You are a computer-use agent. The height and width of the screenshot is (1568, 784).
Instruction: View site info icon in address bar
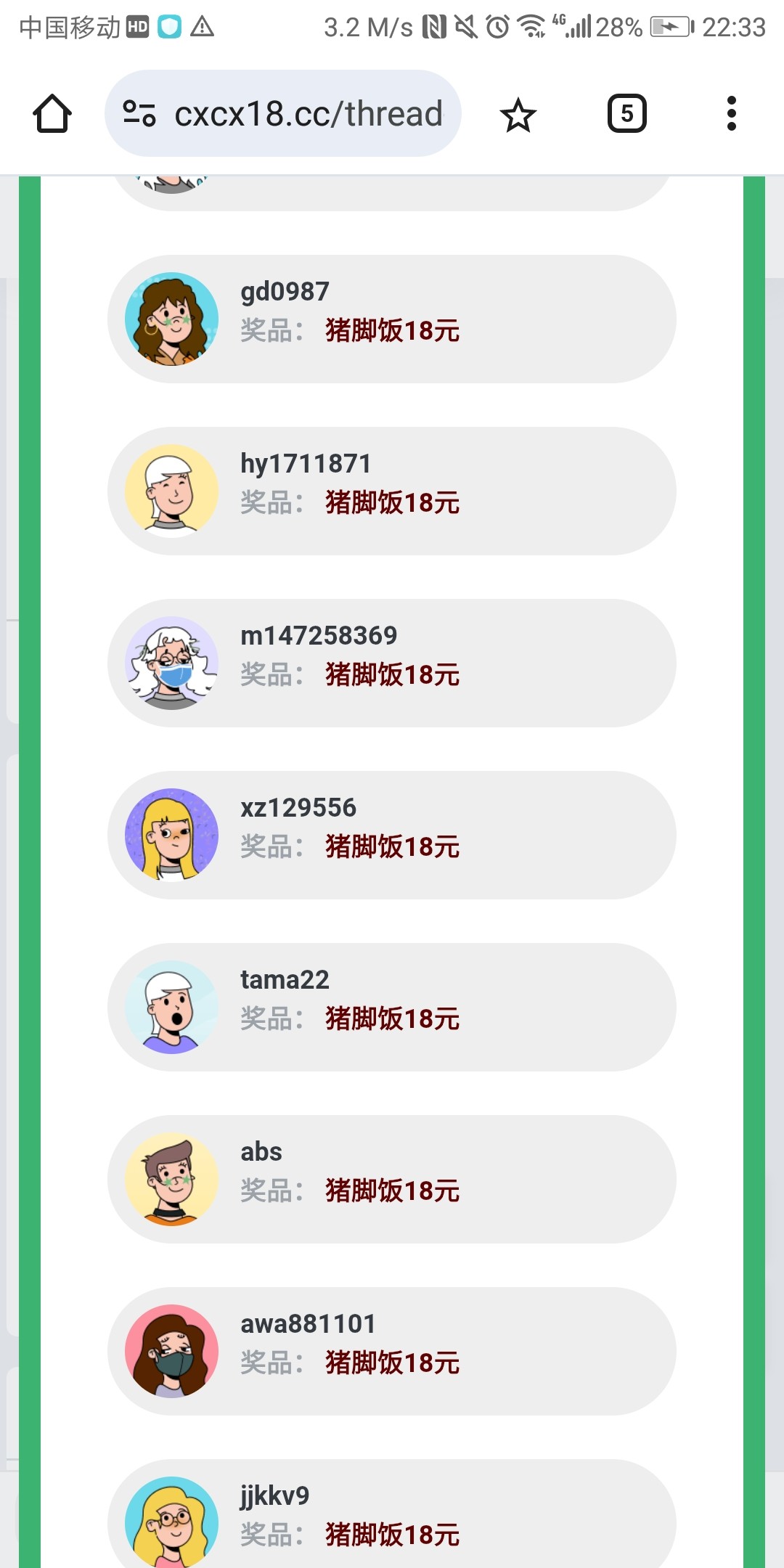pos(139,113)
